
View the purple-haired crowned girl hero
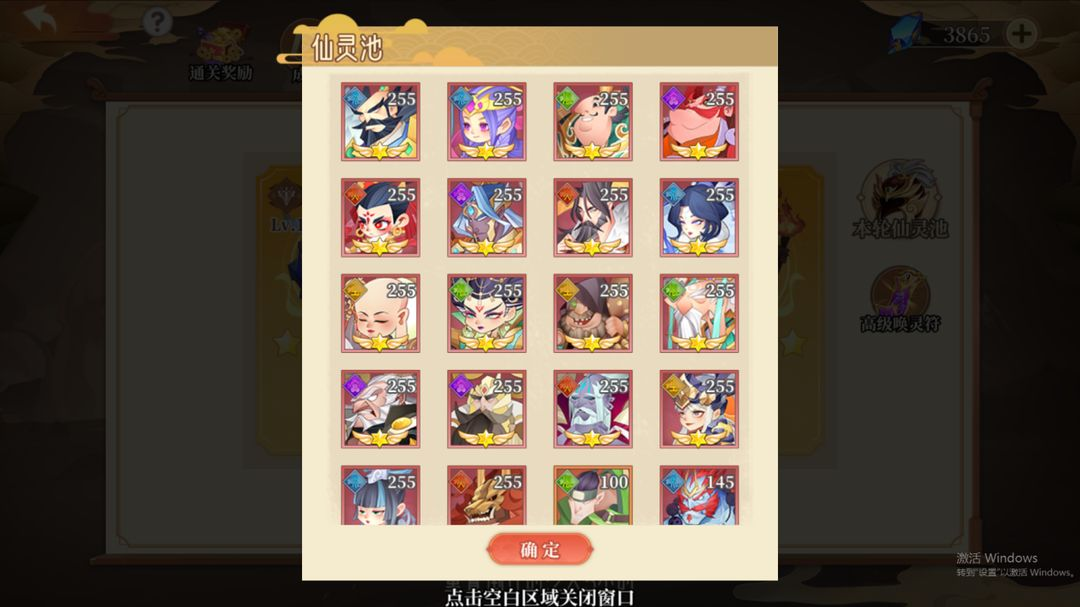[x=486, y=121]
